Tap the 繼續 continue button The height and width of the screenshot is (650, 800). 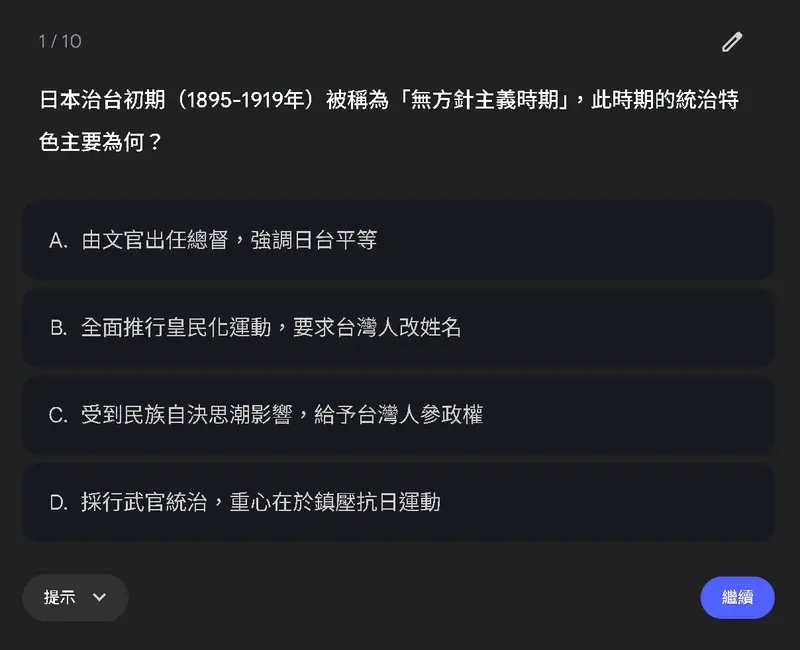click(x=737, y=597)
